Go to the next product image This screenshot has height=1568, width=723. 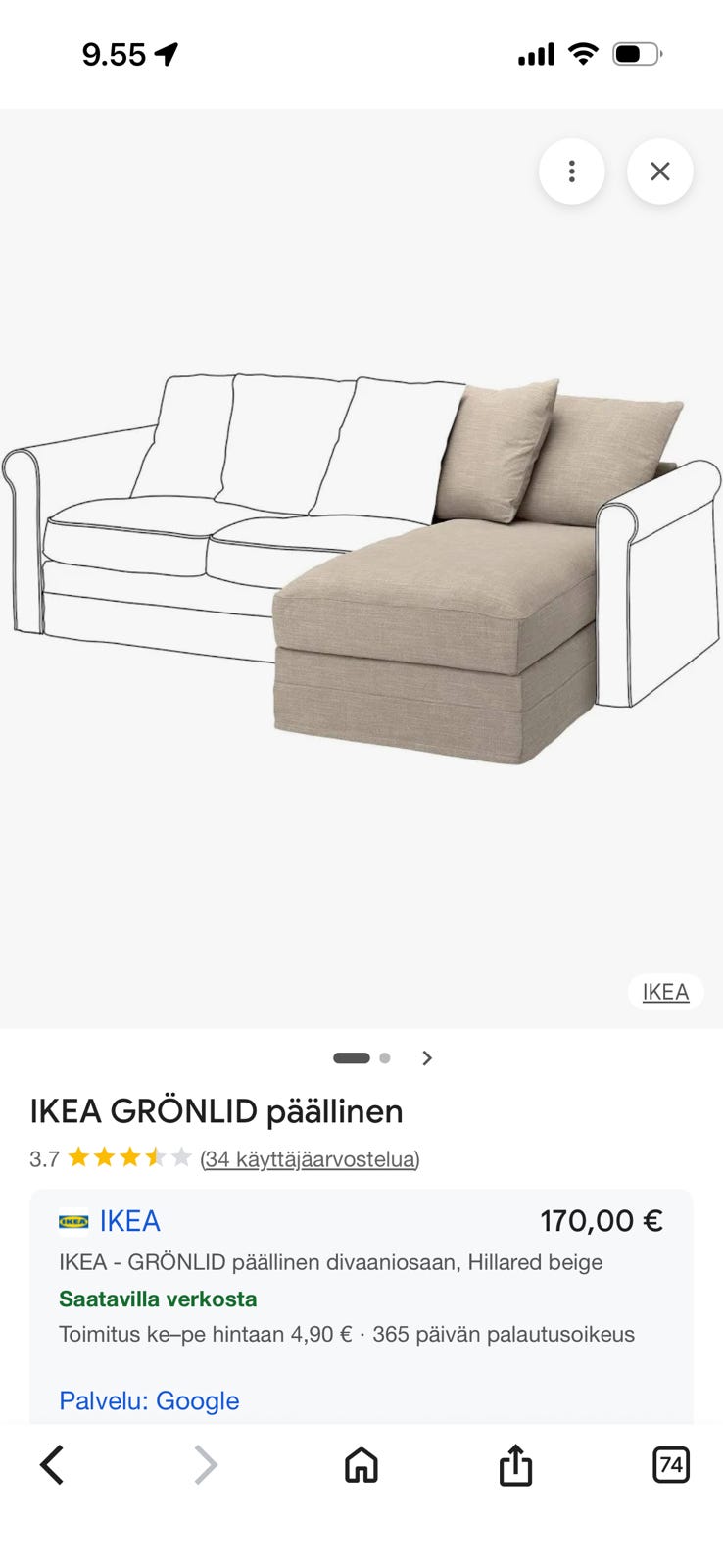point(427,1057)
